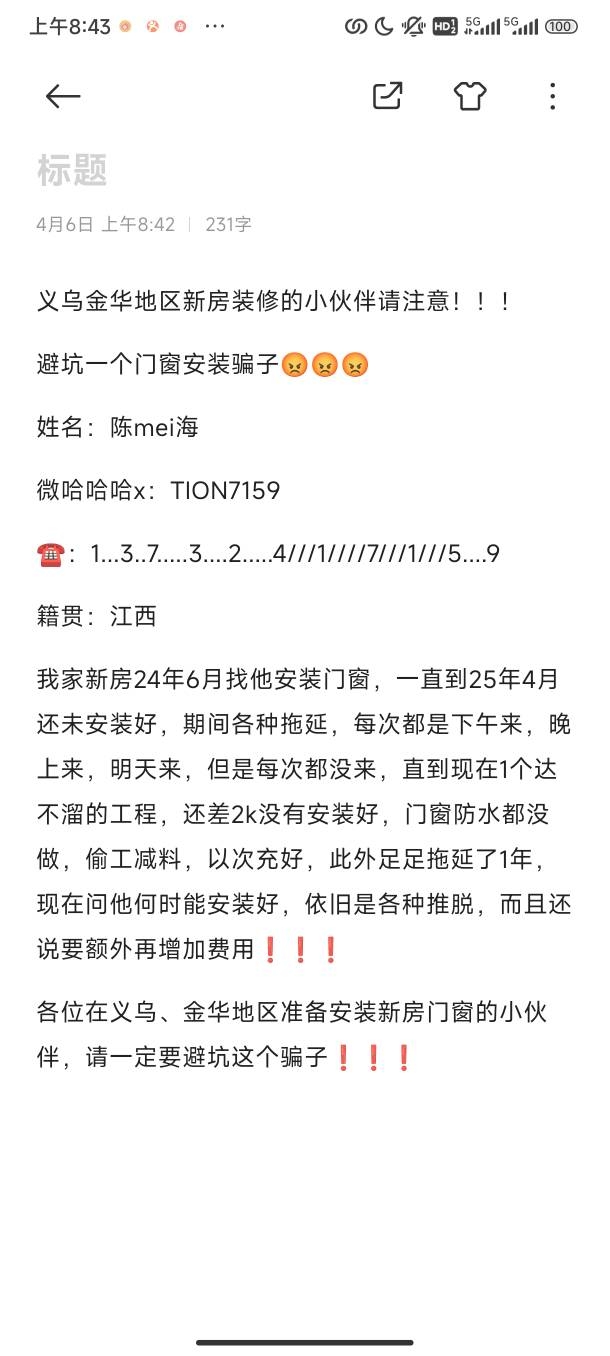
Task: Open the three-dot overflow menu
Action: point(552,96)
